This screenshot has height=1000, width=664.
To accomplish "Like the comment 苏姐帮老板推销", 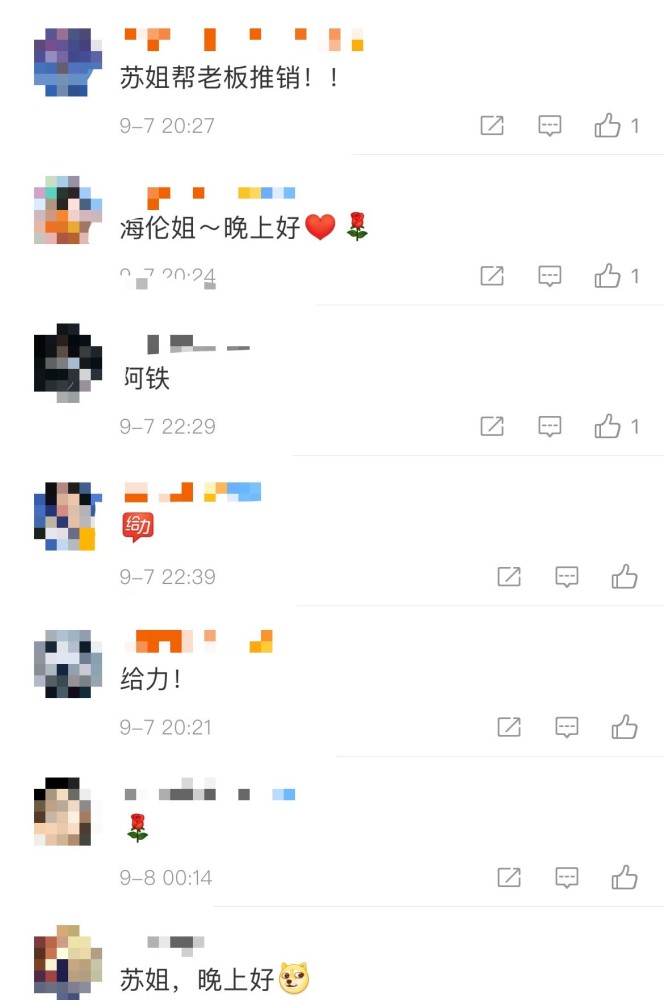I will pyautogui.click(x=608, y=126).
